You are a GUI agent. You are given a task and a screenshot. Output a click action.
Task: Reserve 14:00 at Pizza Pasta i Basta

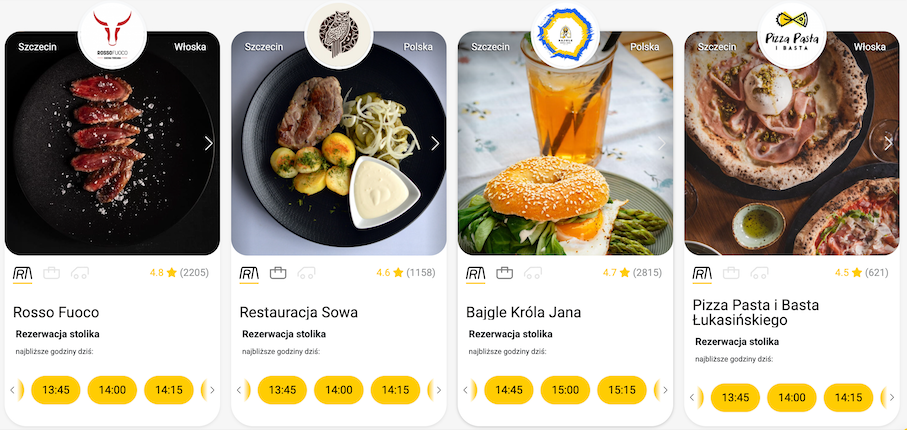pos(792,397)
